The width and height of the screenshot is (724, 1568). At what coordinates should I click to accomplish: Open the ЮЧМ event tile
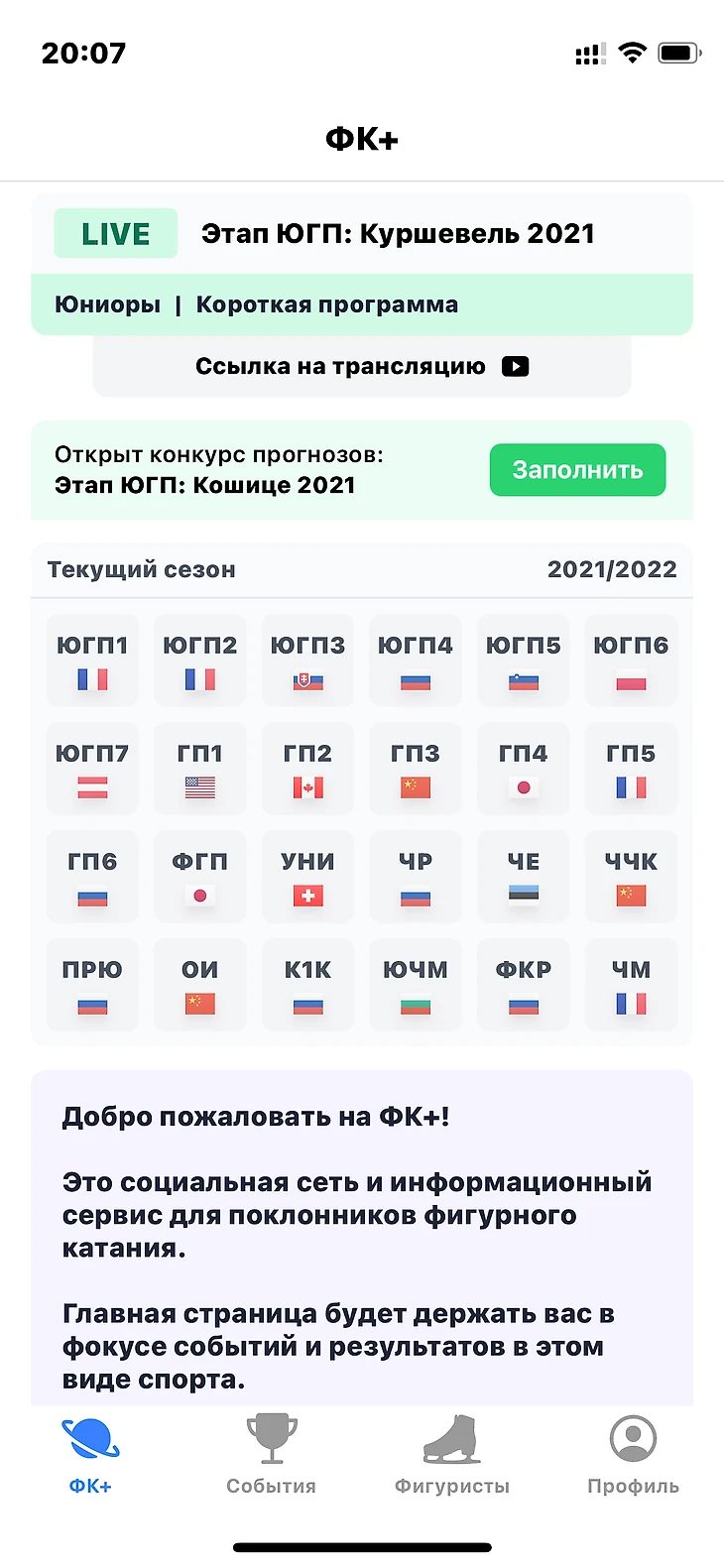point(416,985)
